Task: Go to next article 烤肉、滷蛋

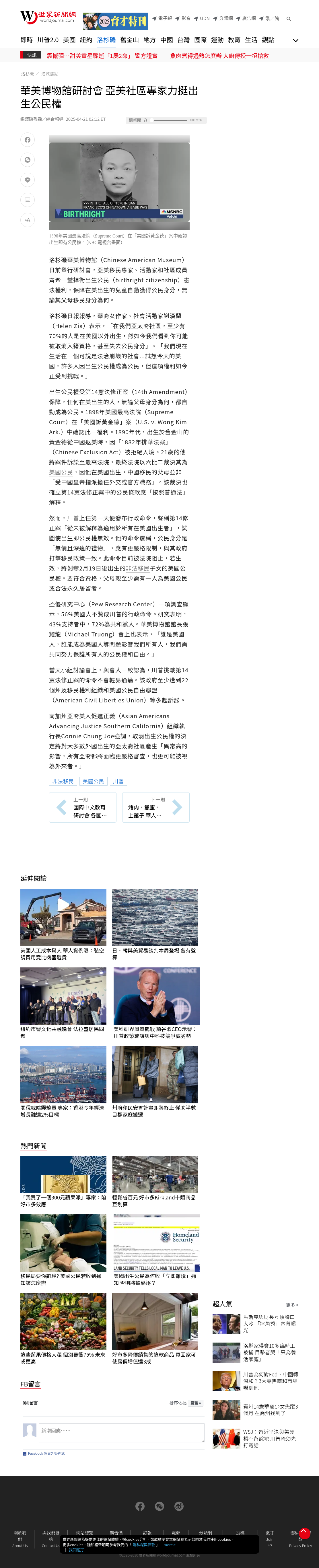Action: [156, 807]
